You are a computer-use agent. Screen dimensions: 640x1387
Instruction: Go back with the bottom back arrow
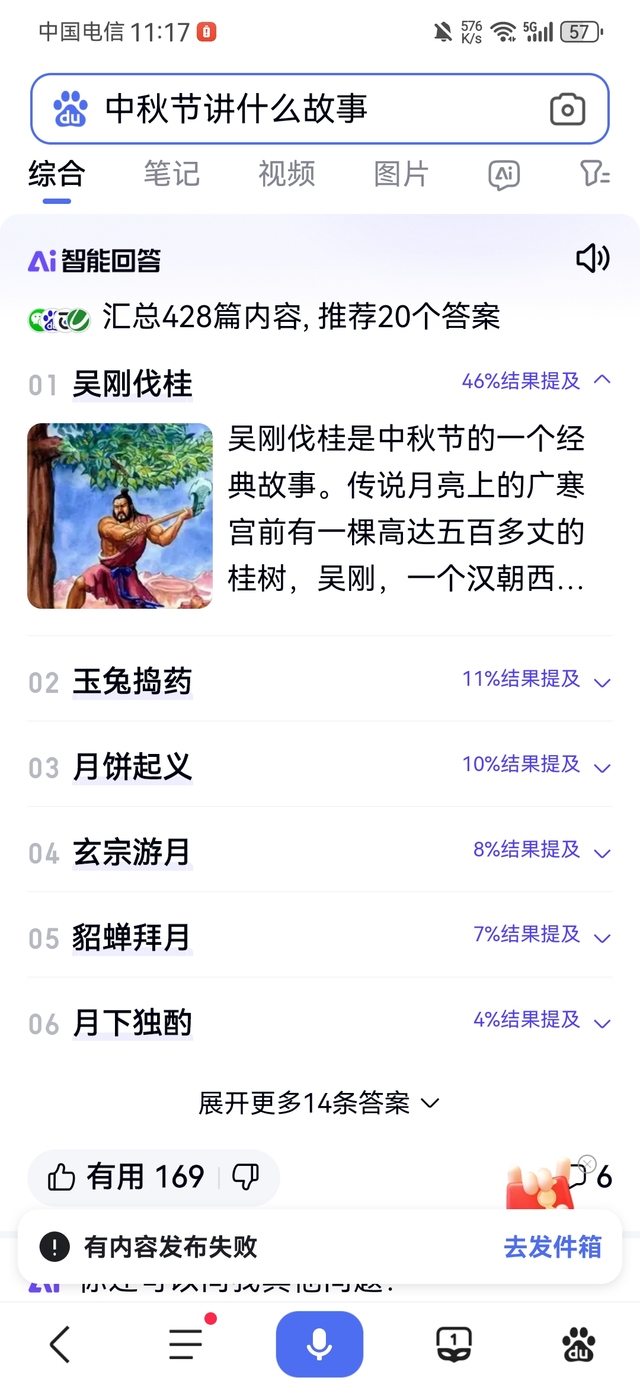(x=60, y=1344)
